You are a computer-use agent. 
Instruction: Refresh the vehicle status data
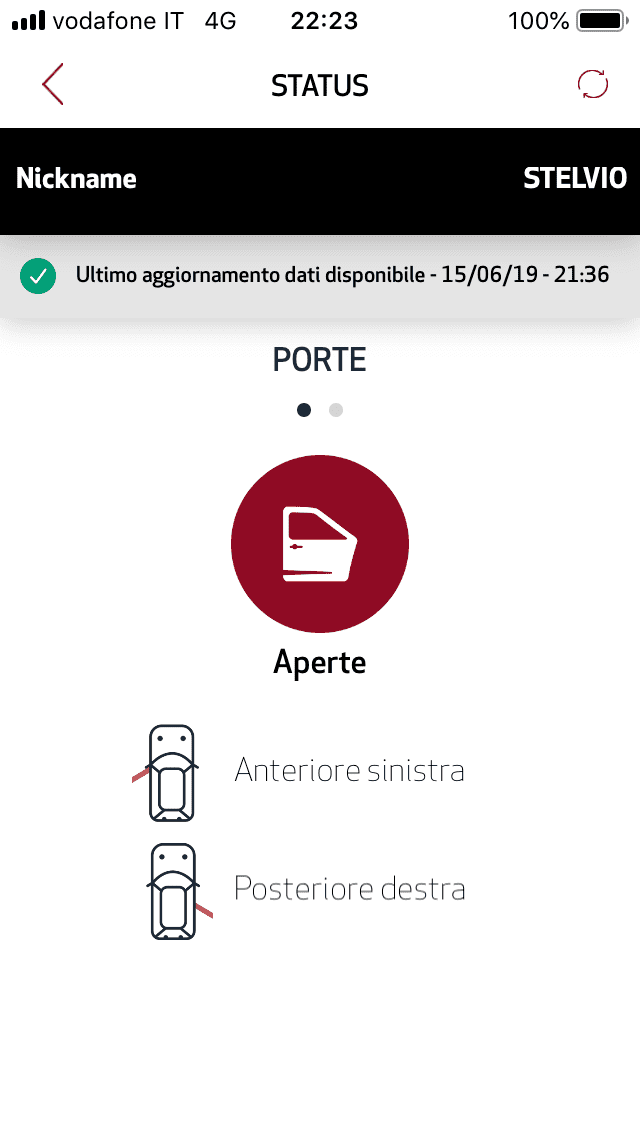[592, 84]
